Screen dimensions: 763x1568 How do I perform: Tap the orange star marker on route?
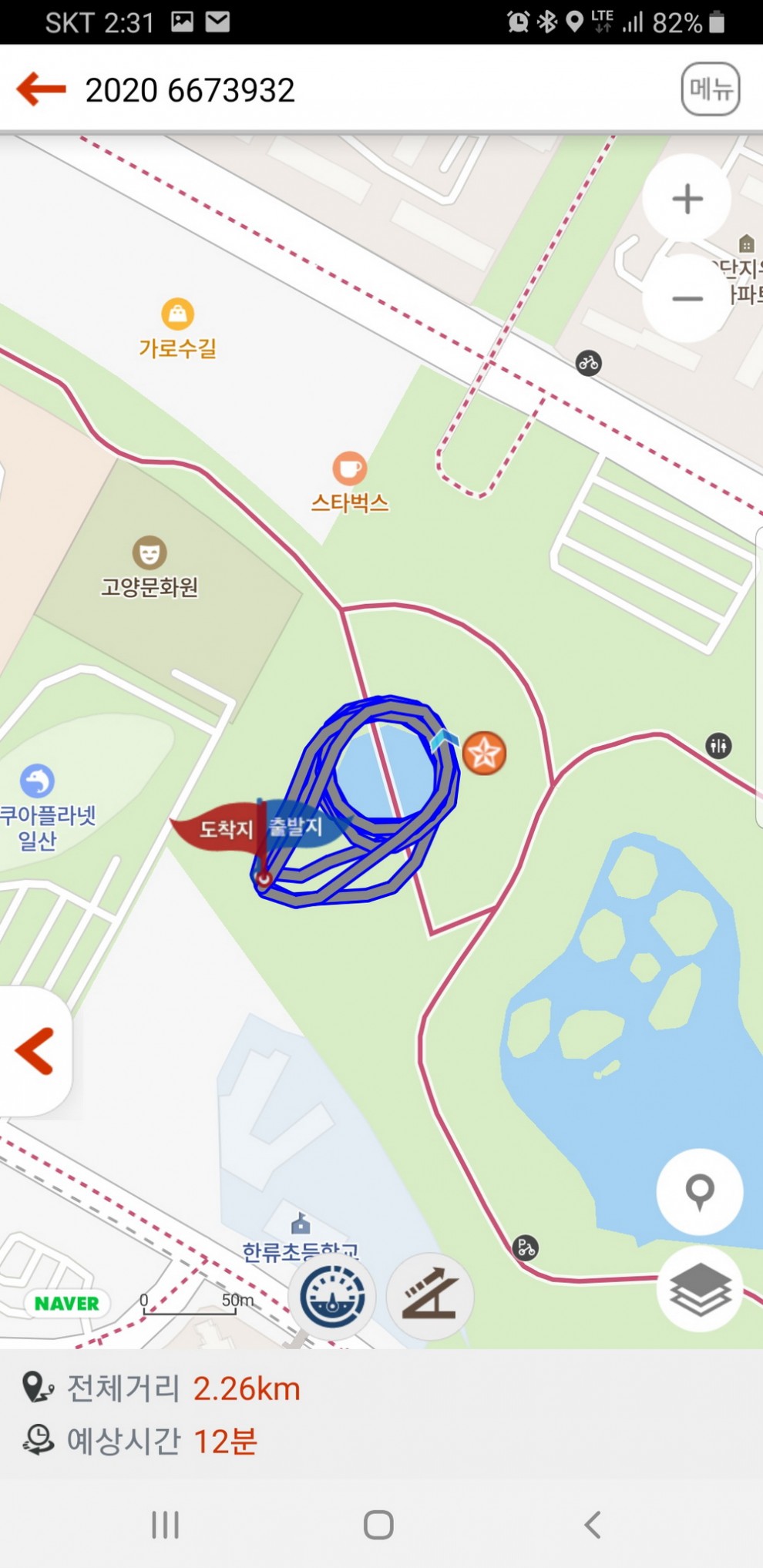point(484,753)
